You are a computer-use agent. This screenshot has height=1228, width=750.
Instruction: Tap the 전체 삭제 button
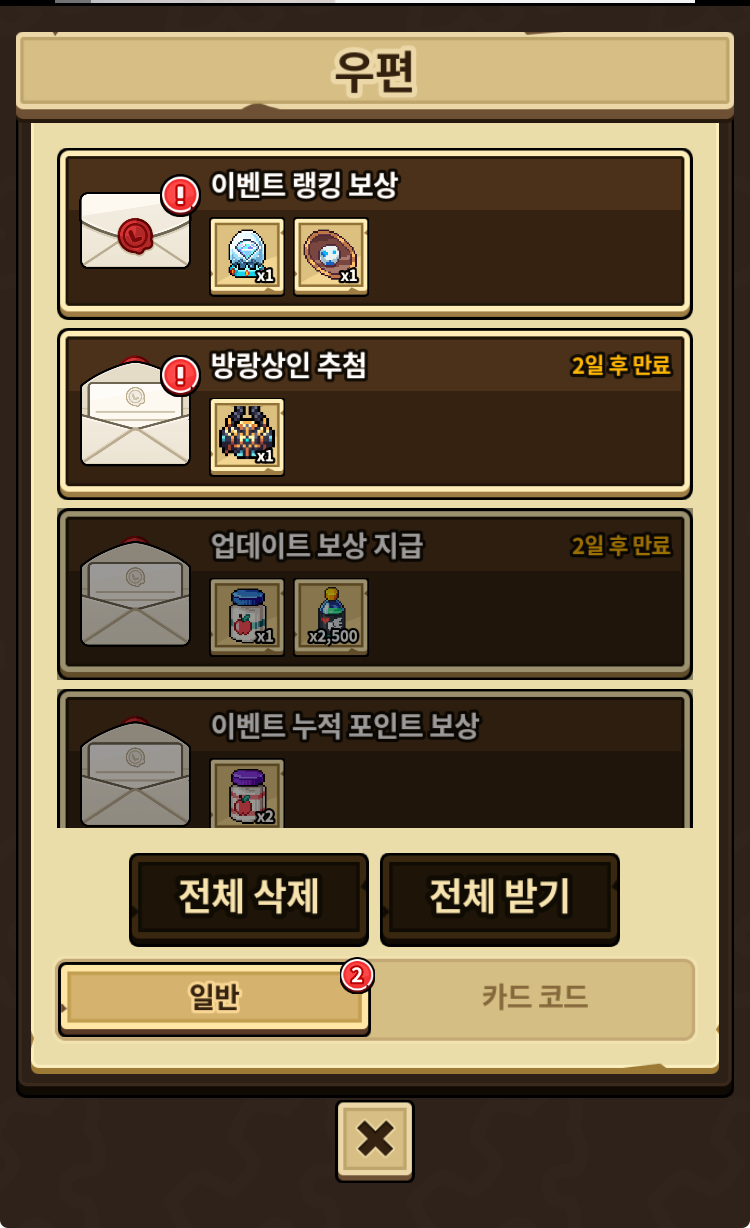coord(249,897)
